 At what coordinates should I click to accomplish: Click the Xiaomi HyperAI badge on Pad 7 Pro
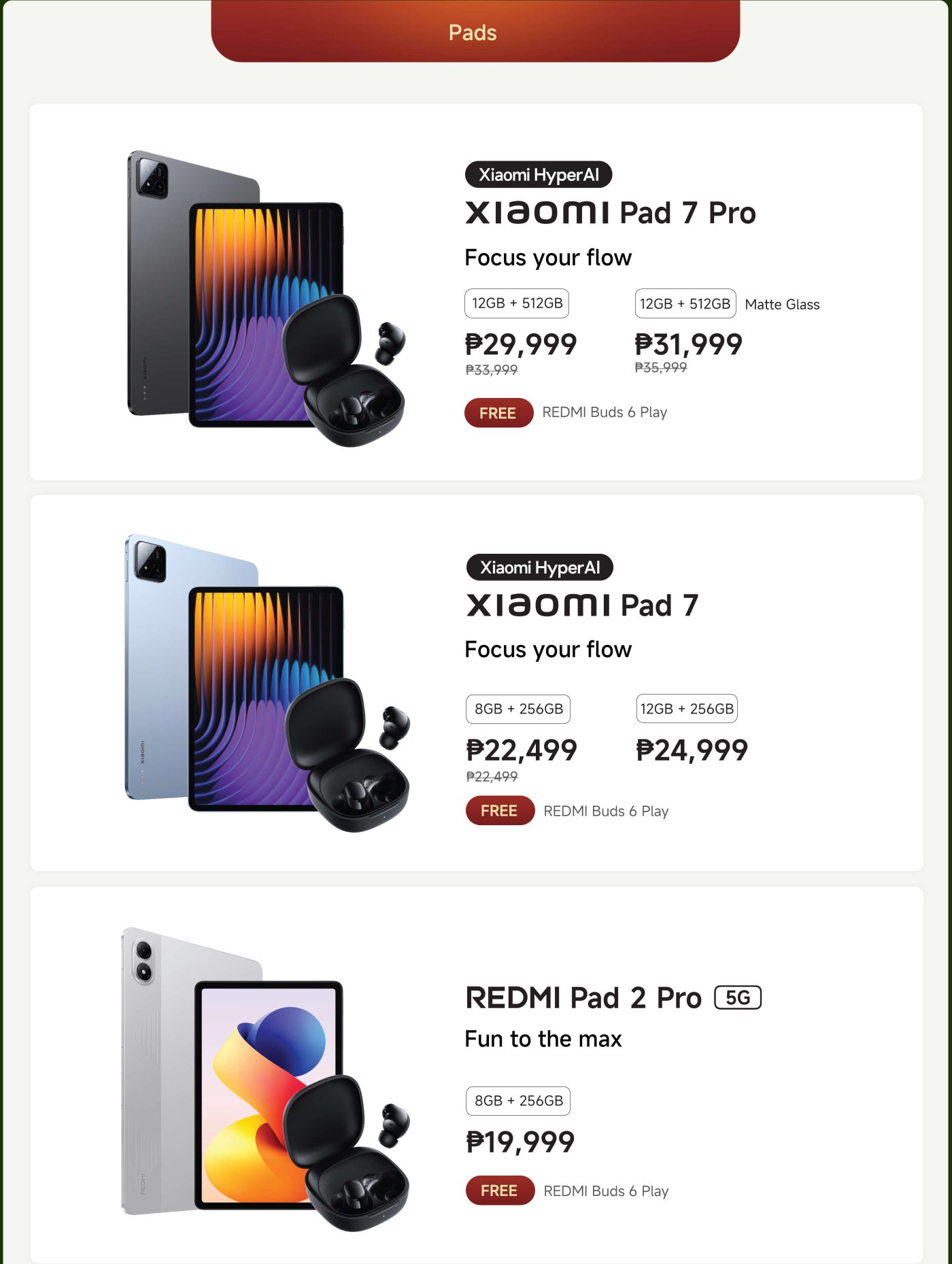click(539, 173)
